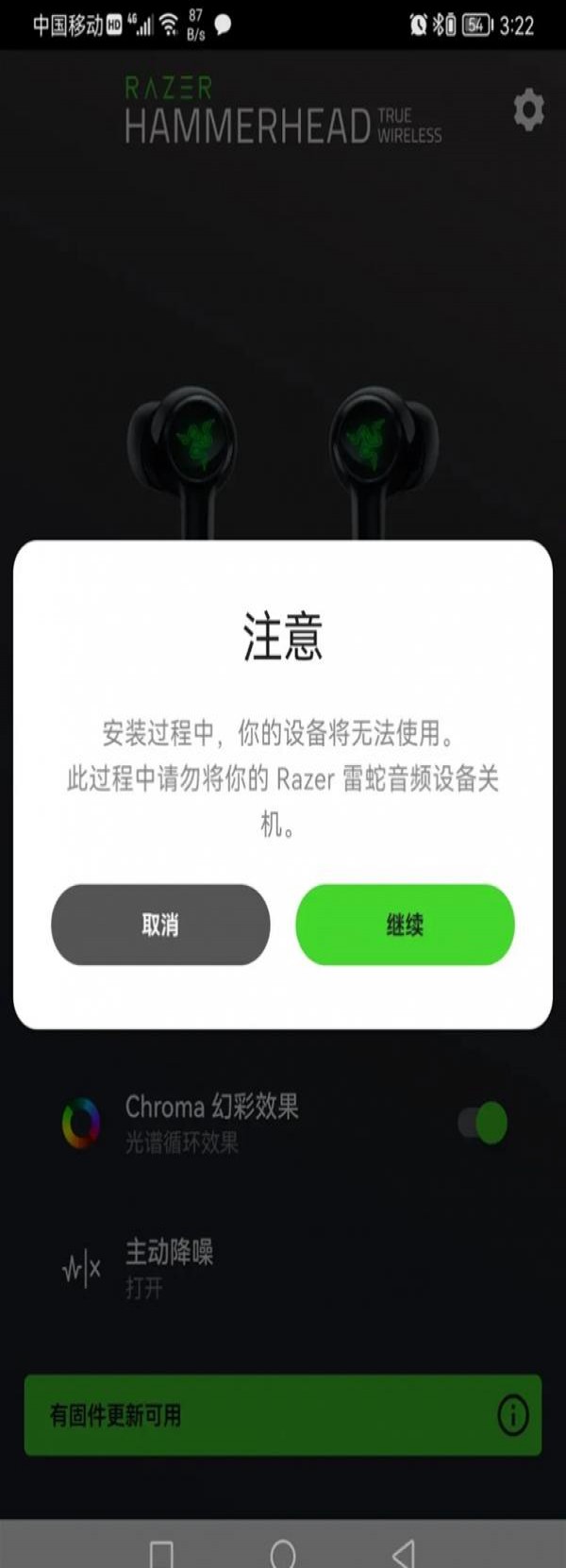This screenshot has height=1568, width=566.
Task: Open the firmware update info icon
Action: click(x=513, y=1414)
